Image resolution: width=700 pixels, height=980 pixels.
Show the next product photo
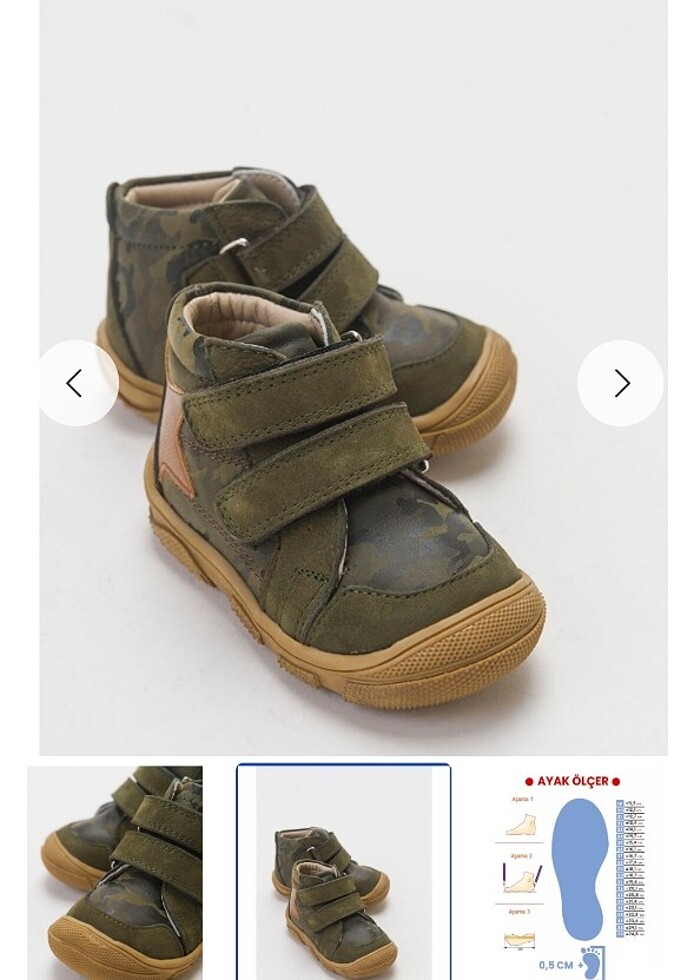(620, 383)
